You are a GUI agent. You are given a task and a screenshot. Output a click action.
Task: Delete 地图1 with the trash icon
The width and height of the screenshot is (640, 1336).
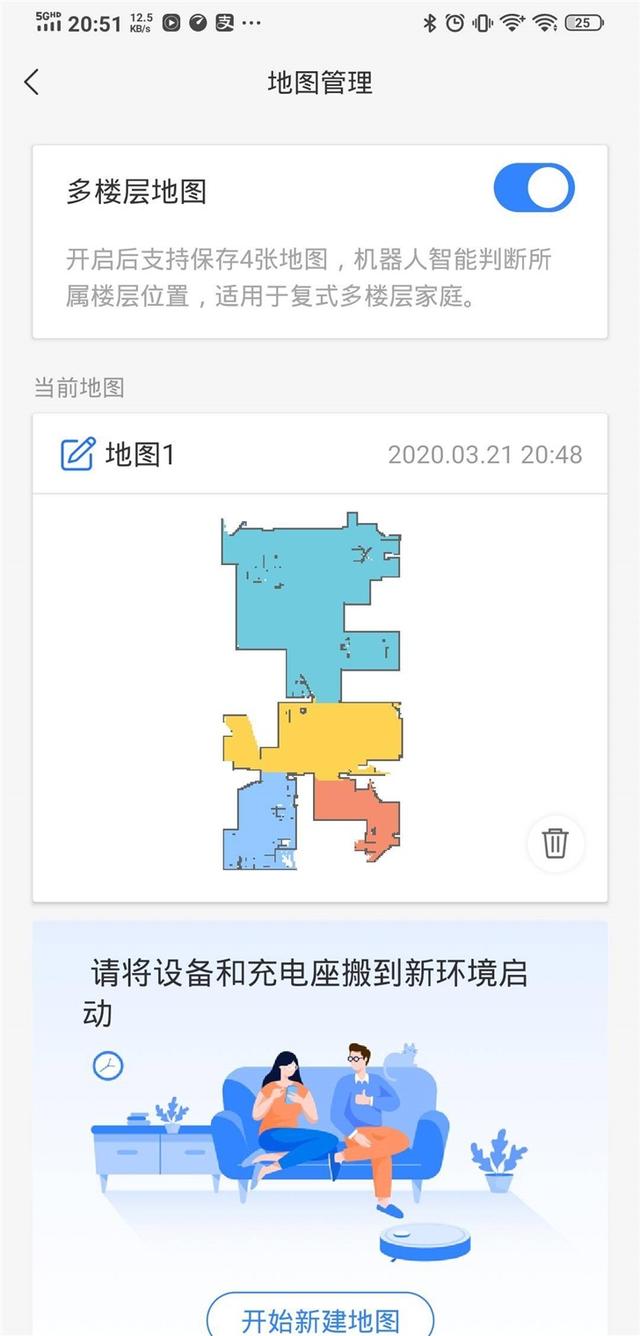click(x=555, y=843)
